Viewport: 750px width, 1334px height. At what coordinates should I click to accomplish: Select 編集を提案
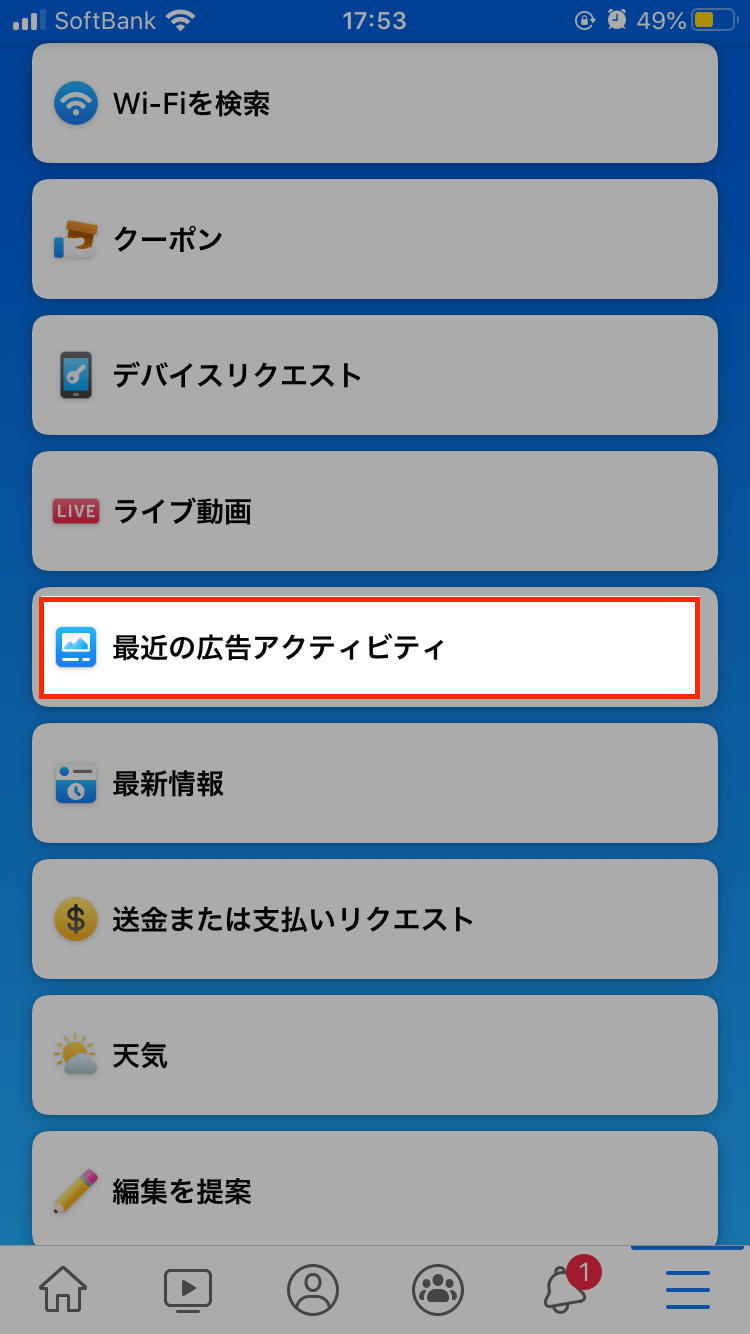coord(375,1189)
